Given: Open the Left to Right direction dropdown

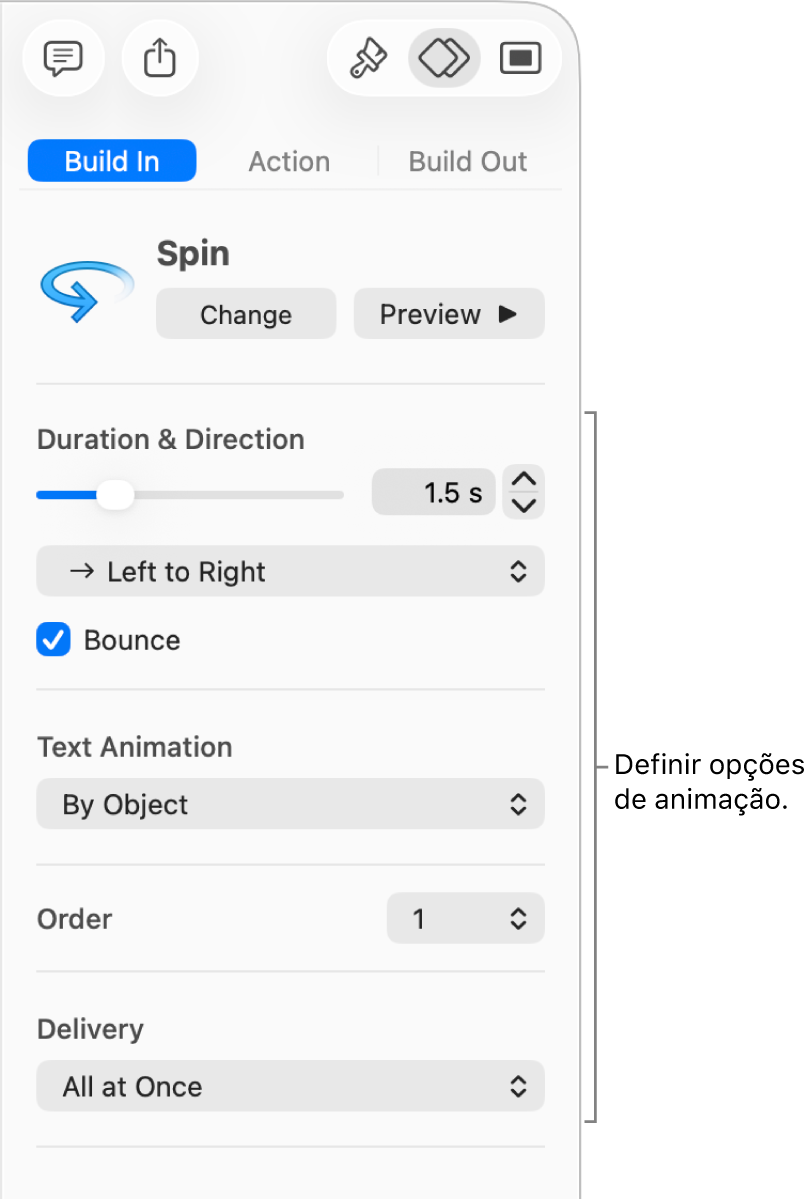Looking at the screenshot, I should [x=290, y=572].
